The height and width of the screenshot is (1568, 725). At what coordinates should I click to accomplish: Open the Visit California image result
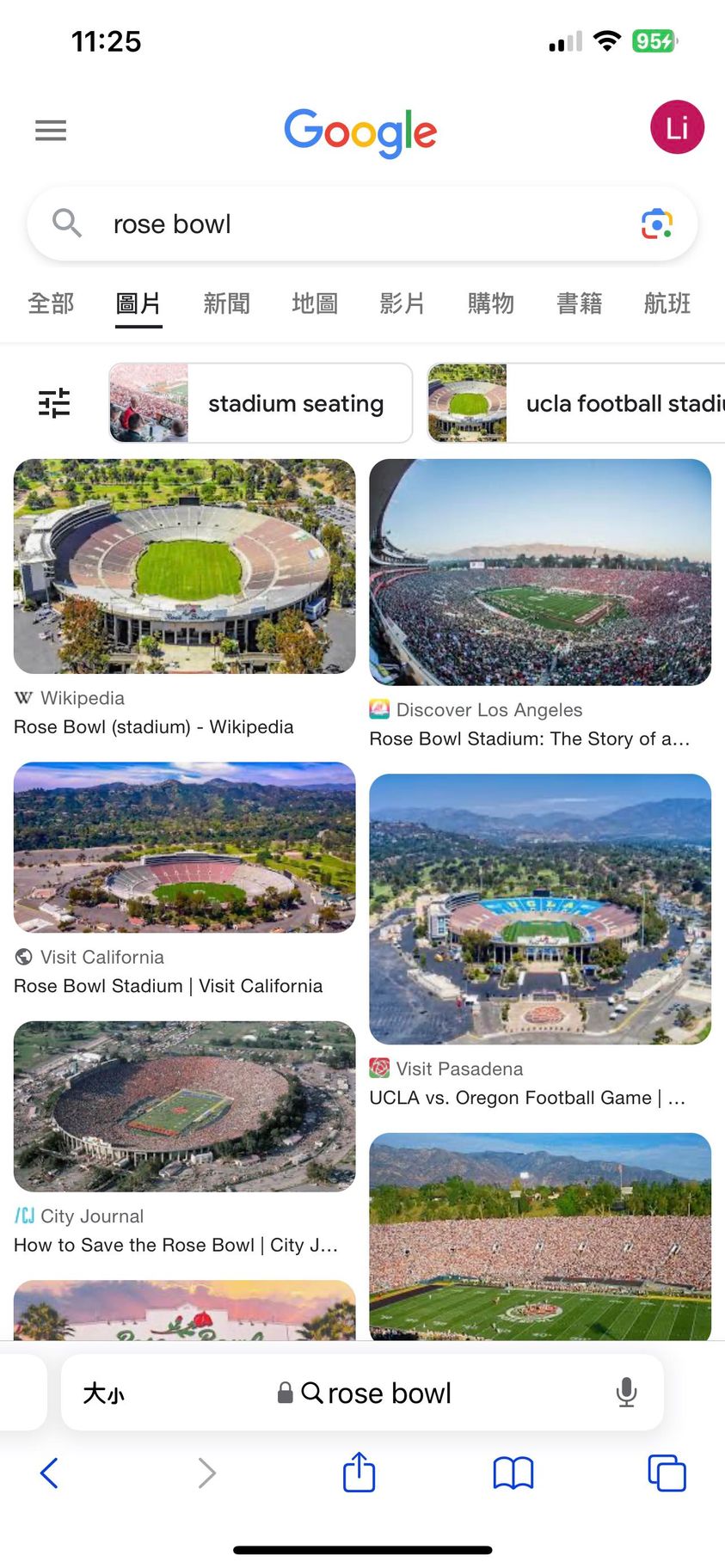[x=184, y=848]
